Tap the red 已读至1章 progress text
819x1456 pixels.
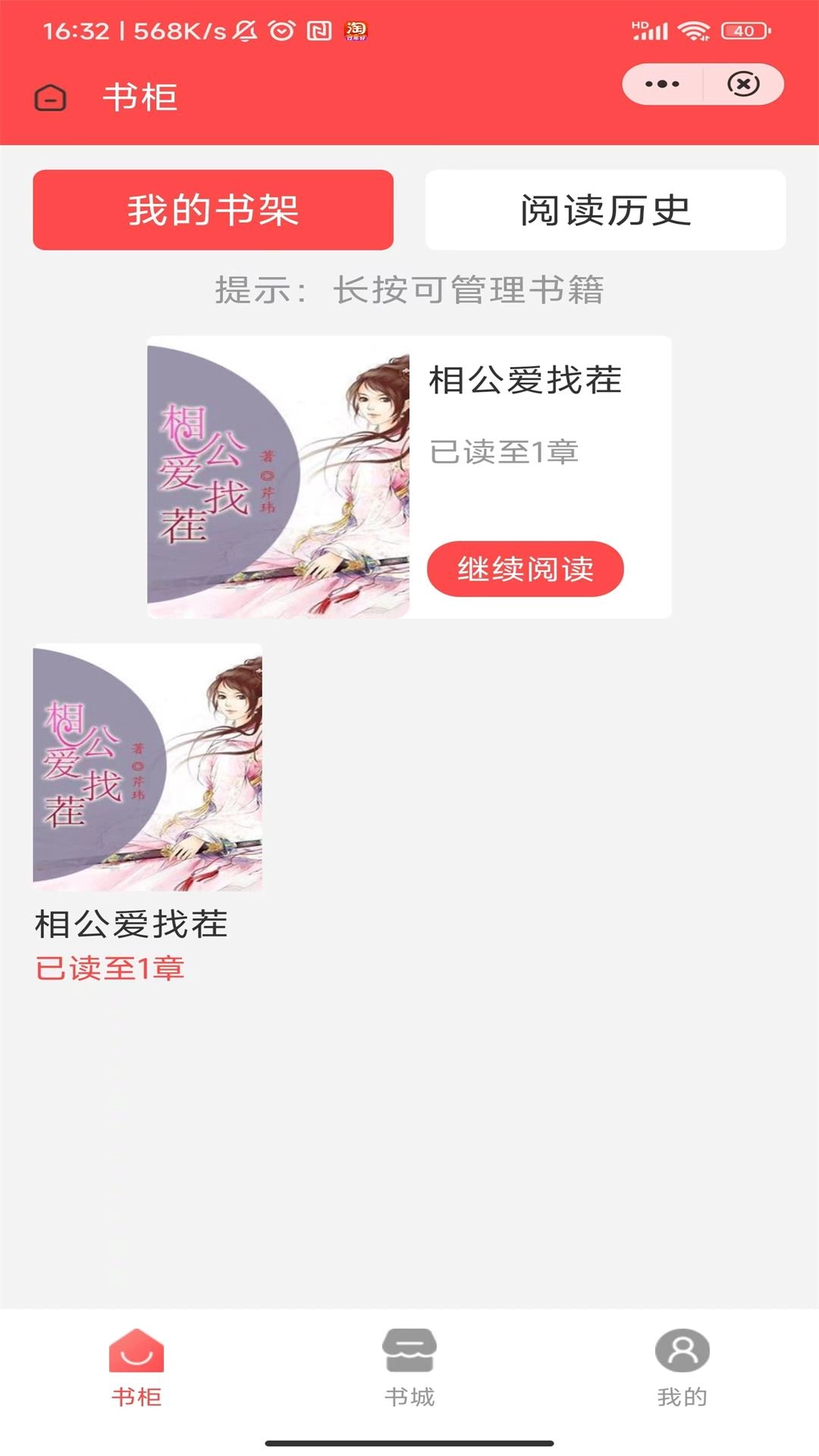click(111, 966)
